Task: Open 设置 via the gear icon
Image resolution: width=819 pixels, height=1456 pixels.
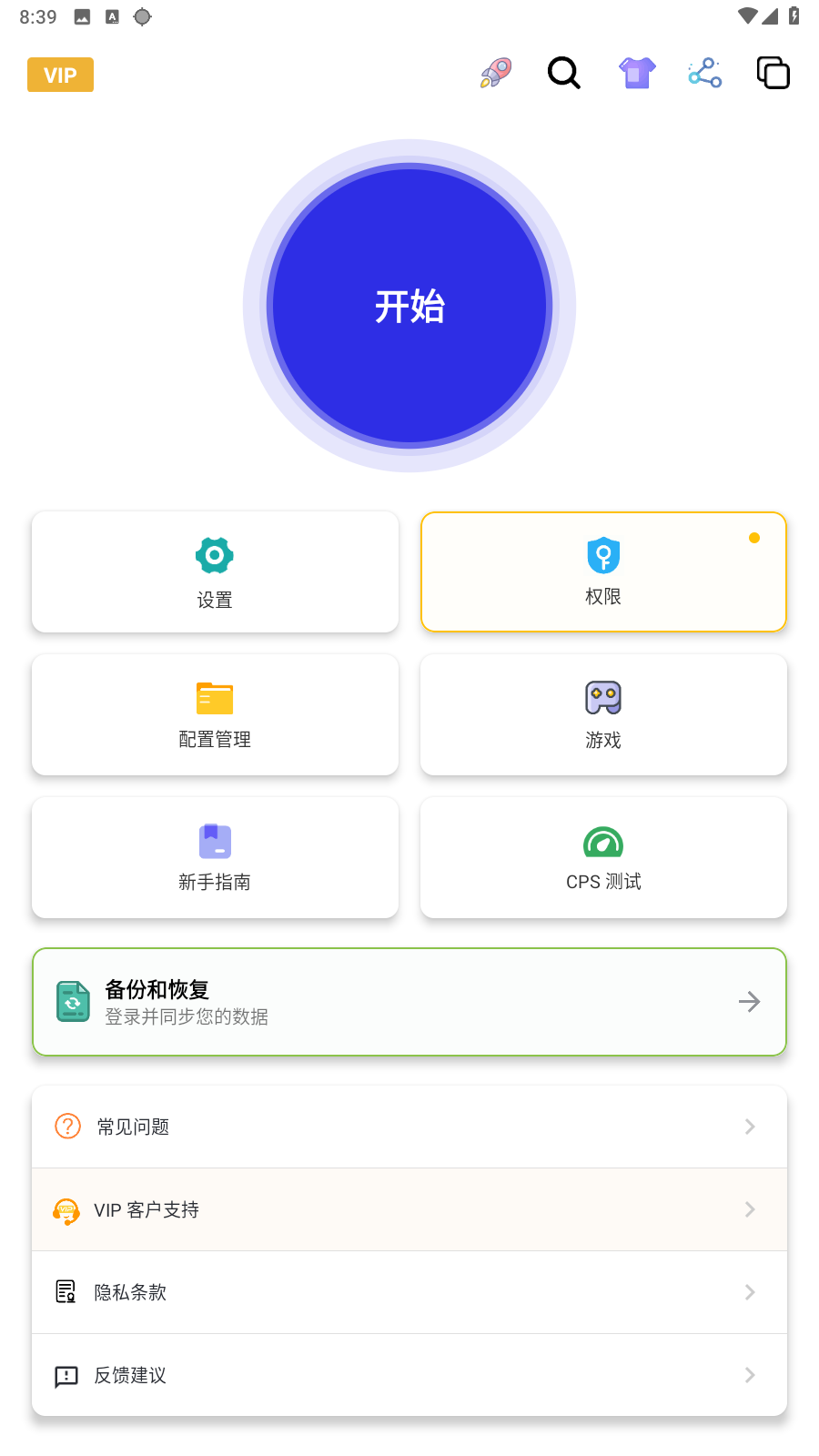Action: (x=215, y=555)
